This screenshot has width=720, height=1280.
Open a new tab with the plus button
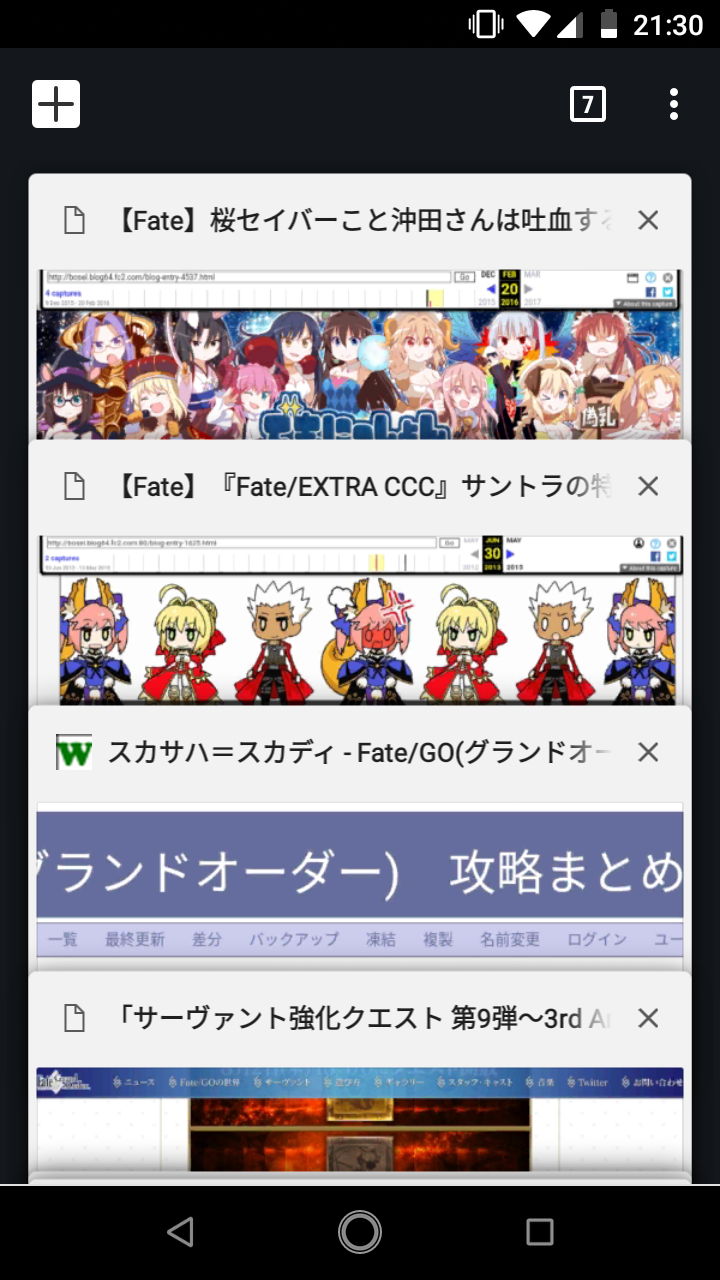(x=56, y=104)
